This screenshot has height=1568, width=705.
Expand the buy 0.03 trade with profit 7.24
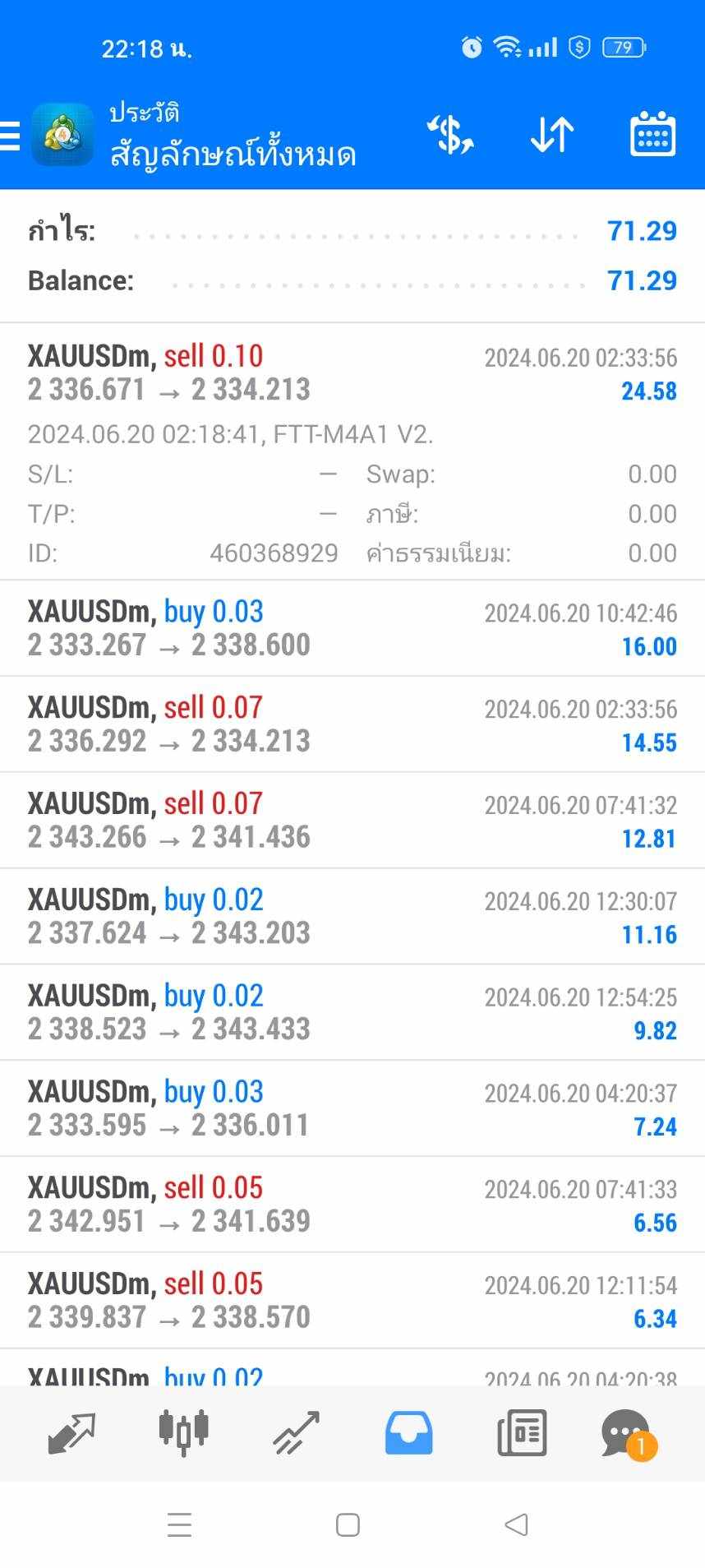[x=352, y=1108]
